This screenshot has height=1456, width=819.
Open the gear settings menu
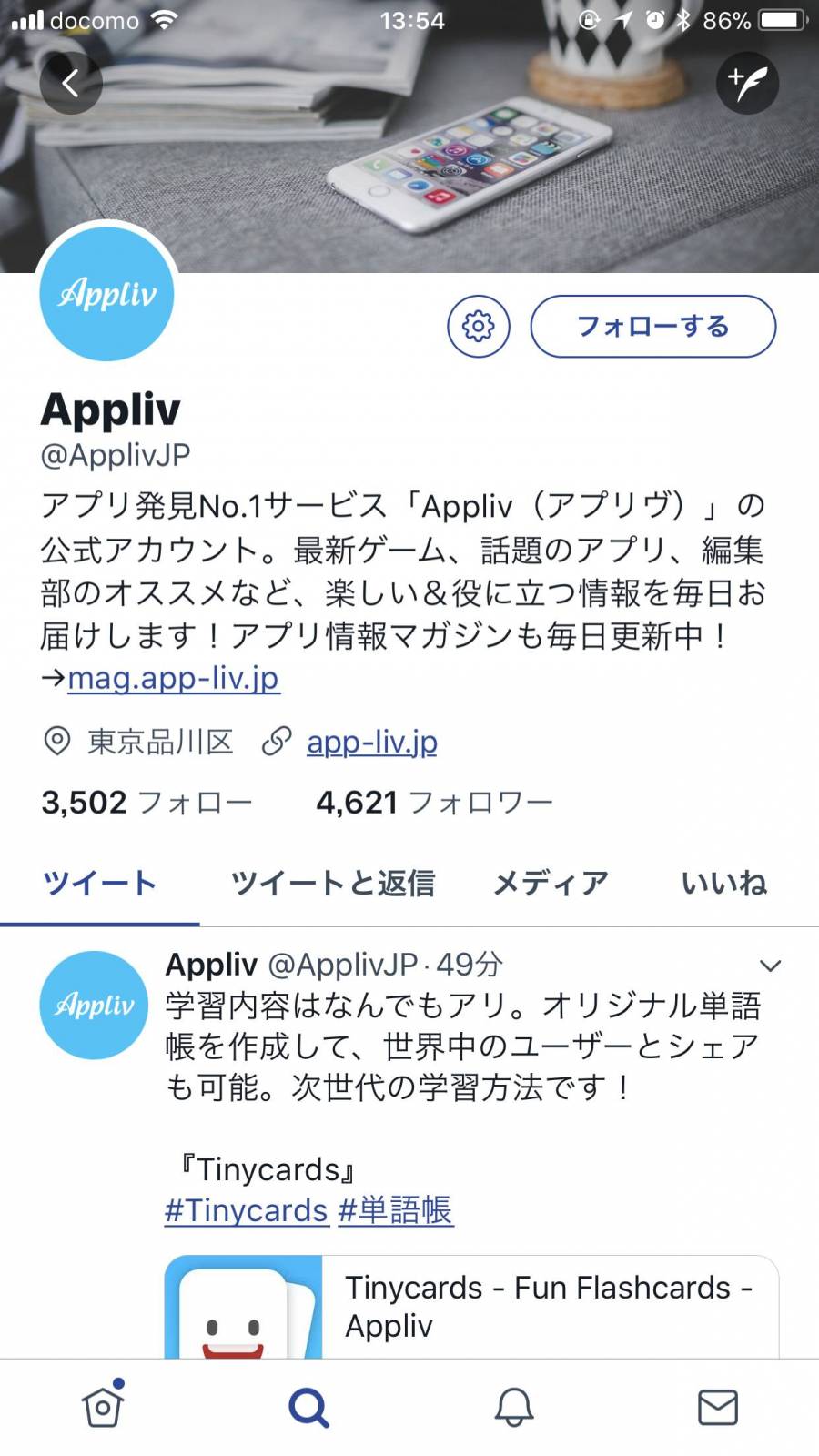(x=478, y=326)
